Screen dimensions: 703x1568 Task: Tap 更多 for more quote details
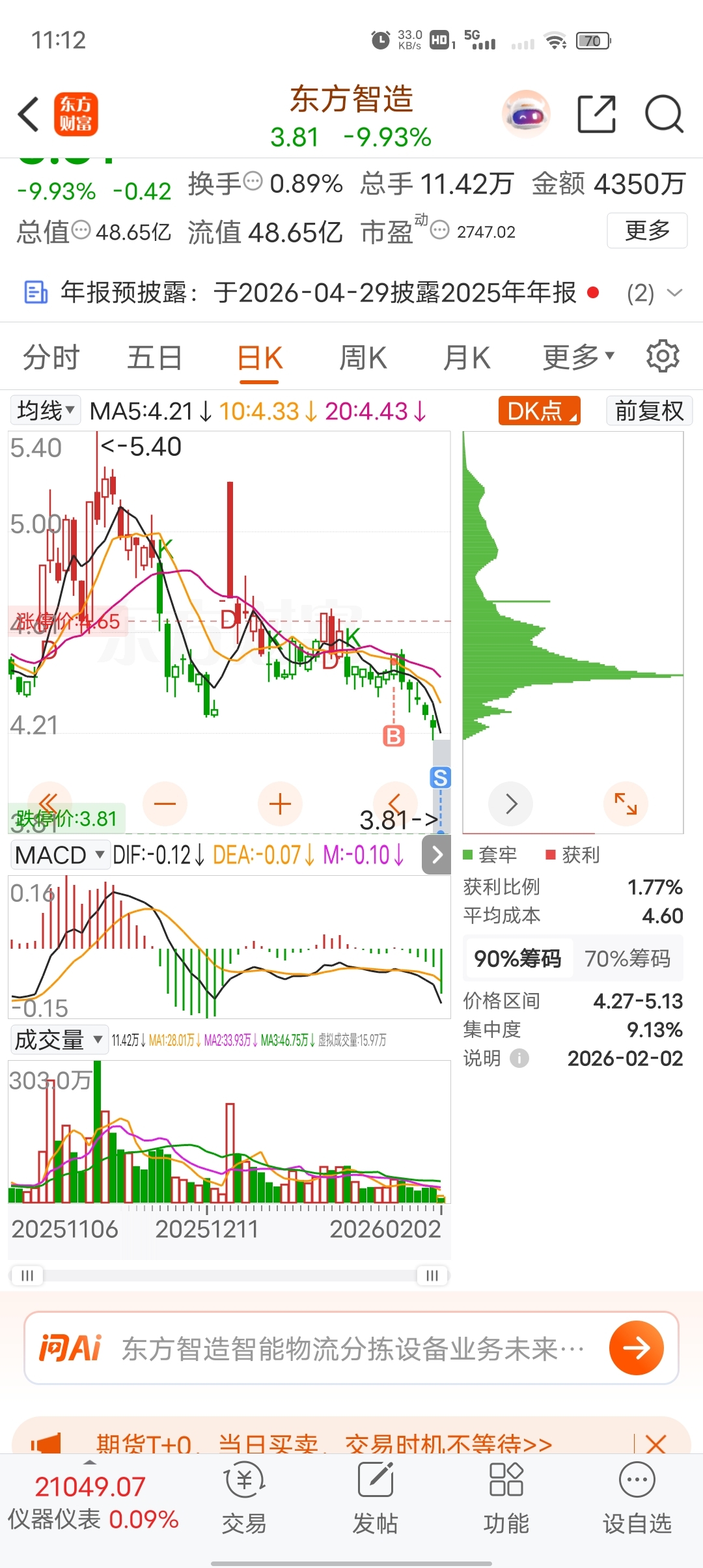tap(646, 231)
